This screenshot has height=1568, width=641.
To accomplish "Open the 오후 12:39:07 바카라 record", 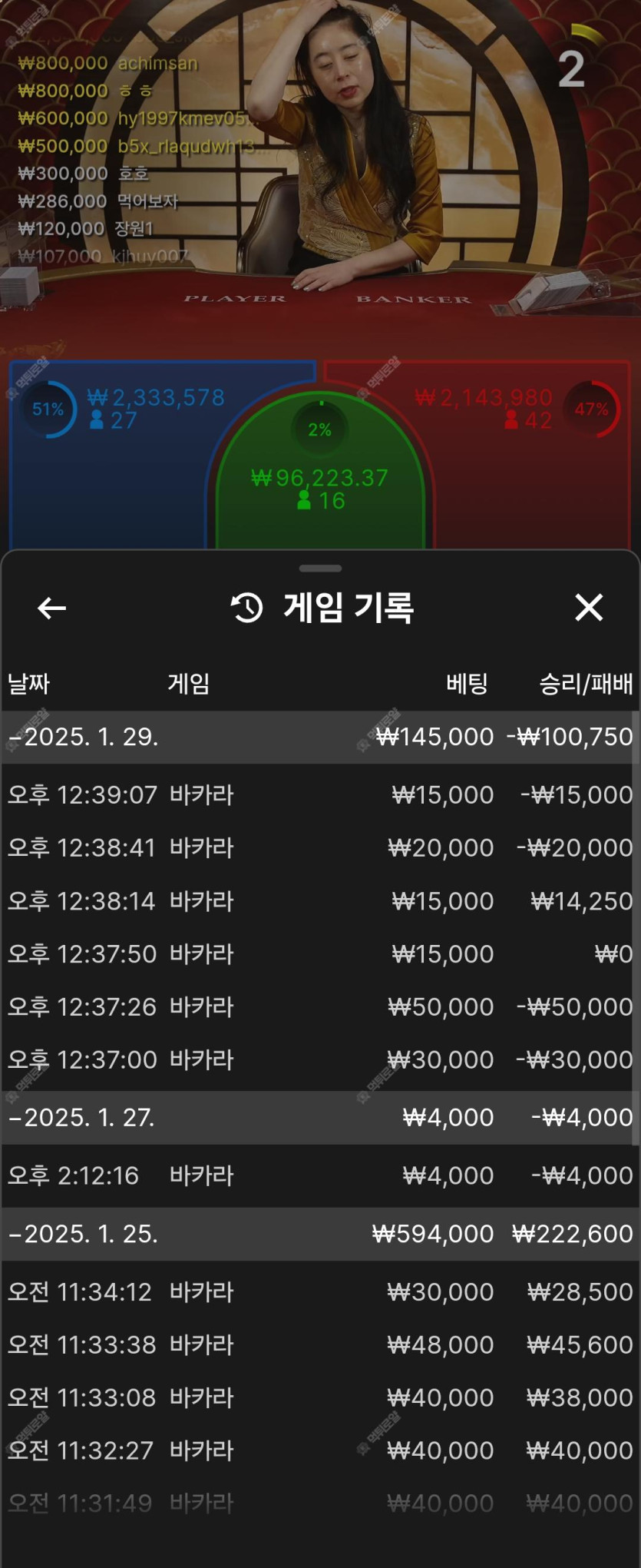I will pos(320,794).
